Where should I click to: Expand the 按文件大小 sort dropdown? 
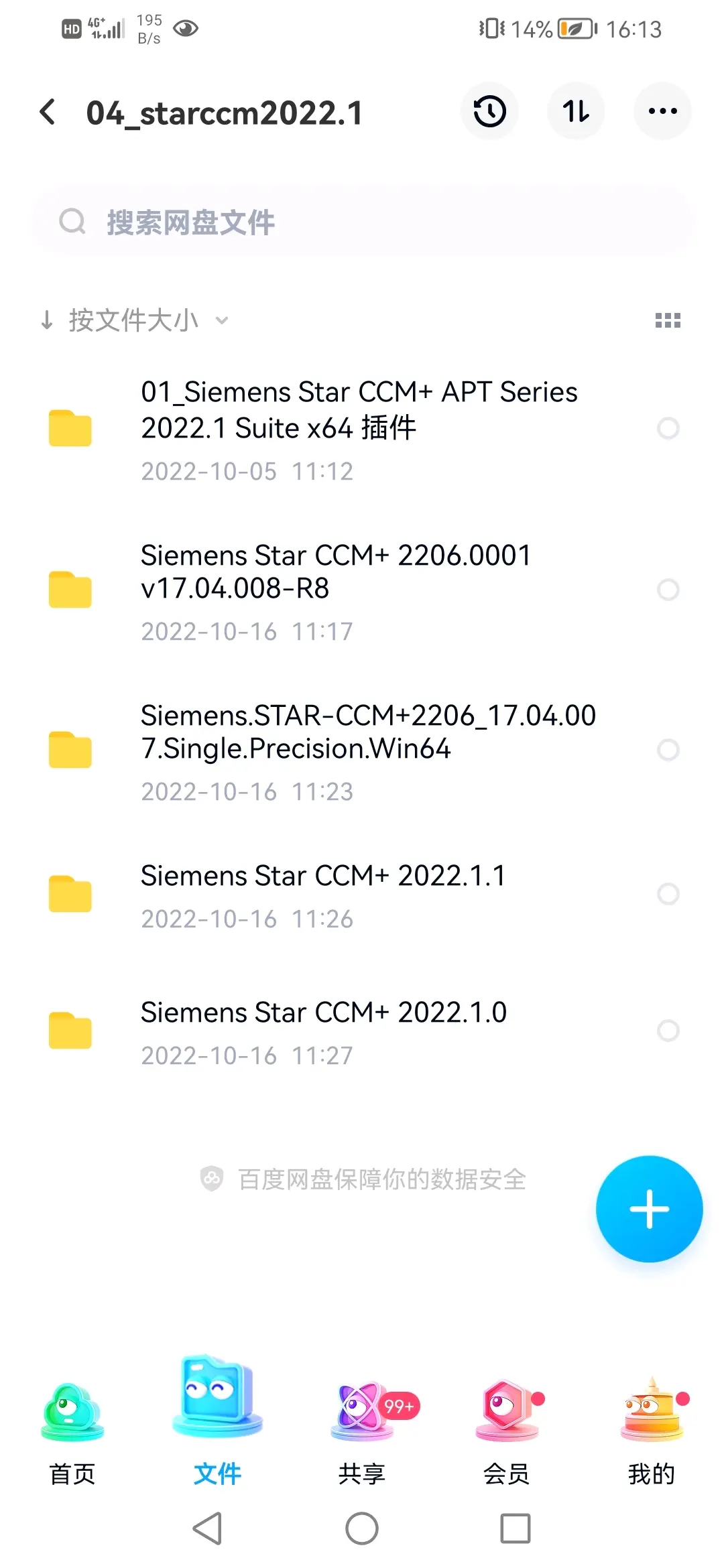click(x=134, y=320)
